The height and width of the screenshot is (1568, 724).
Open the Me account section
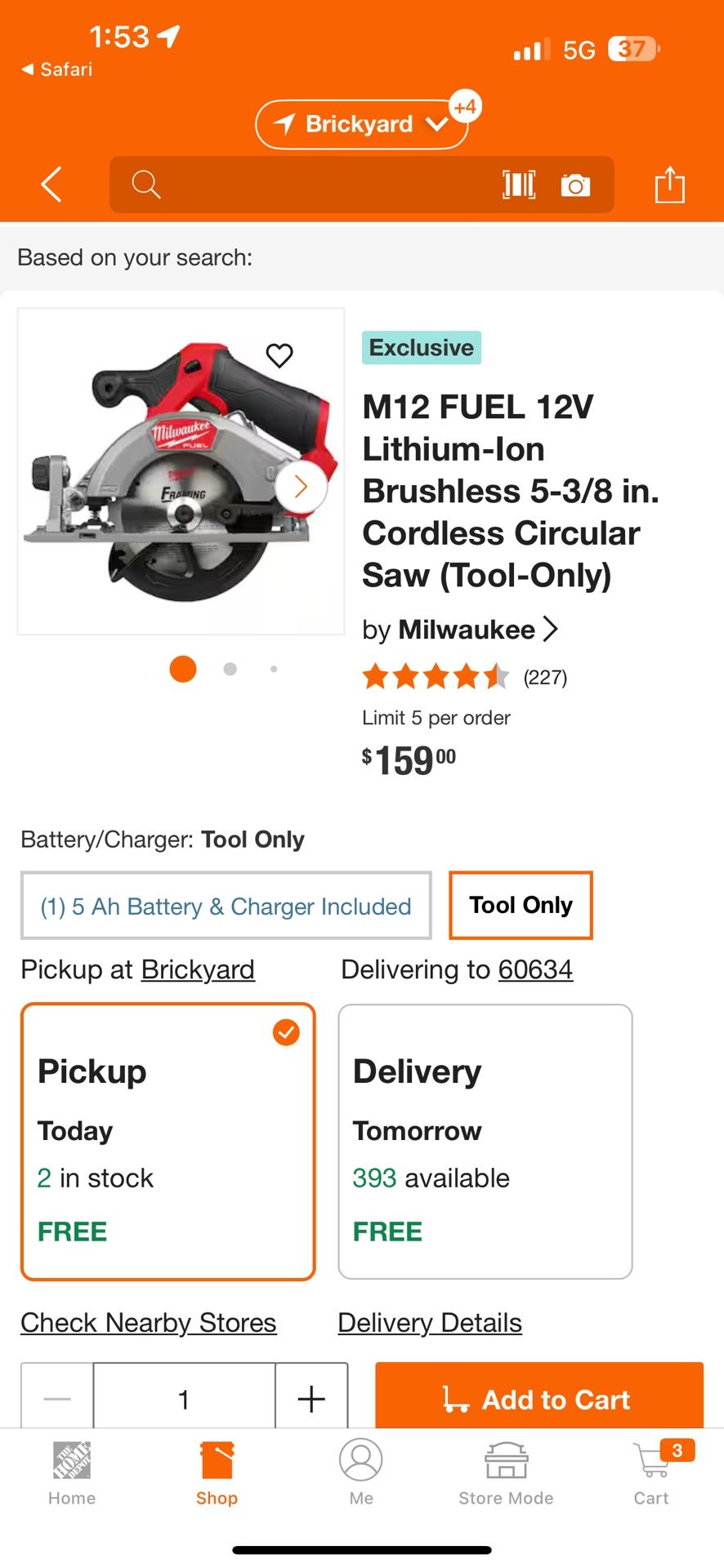coord(361,1470)
